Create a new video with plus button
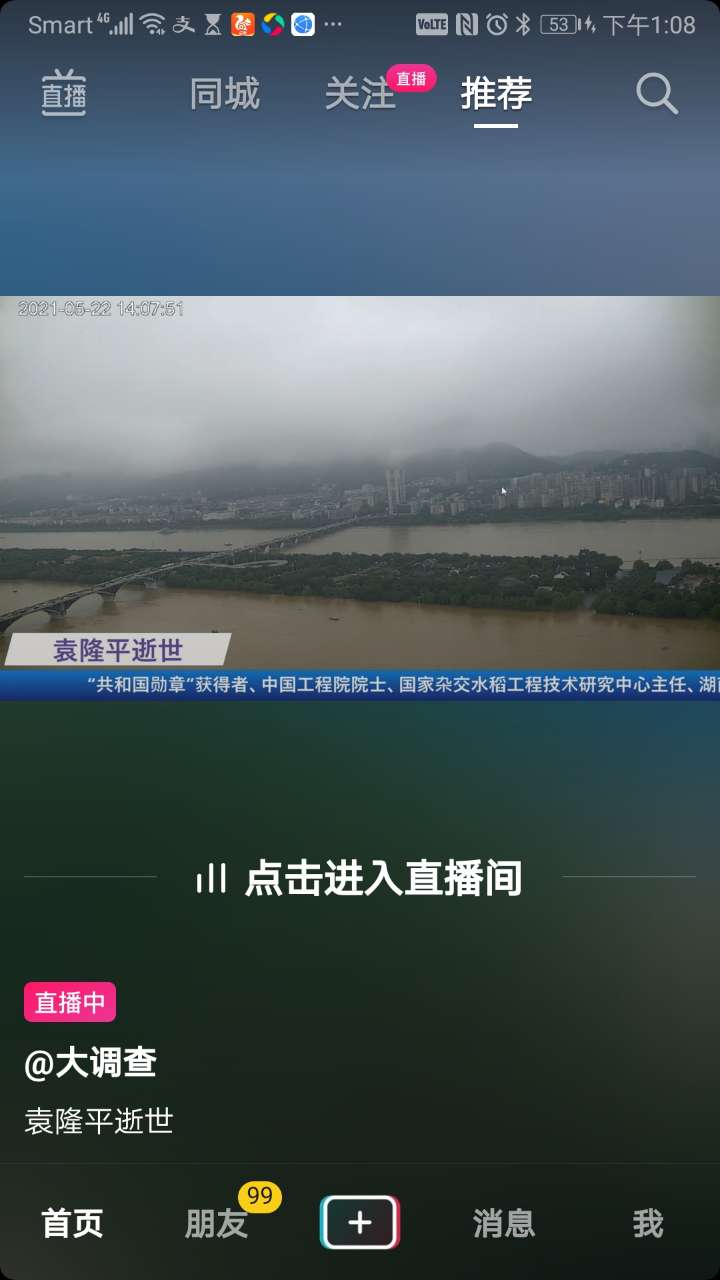The height and width of the screenshot is (1280, 720). (x=360, y=1223)
